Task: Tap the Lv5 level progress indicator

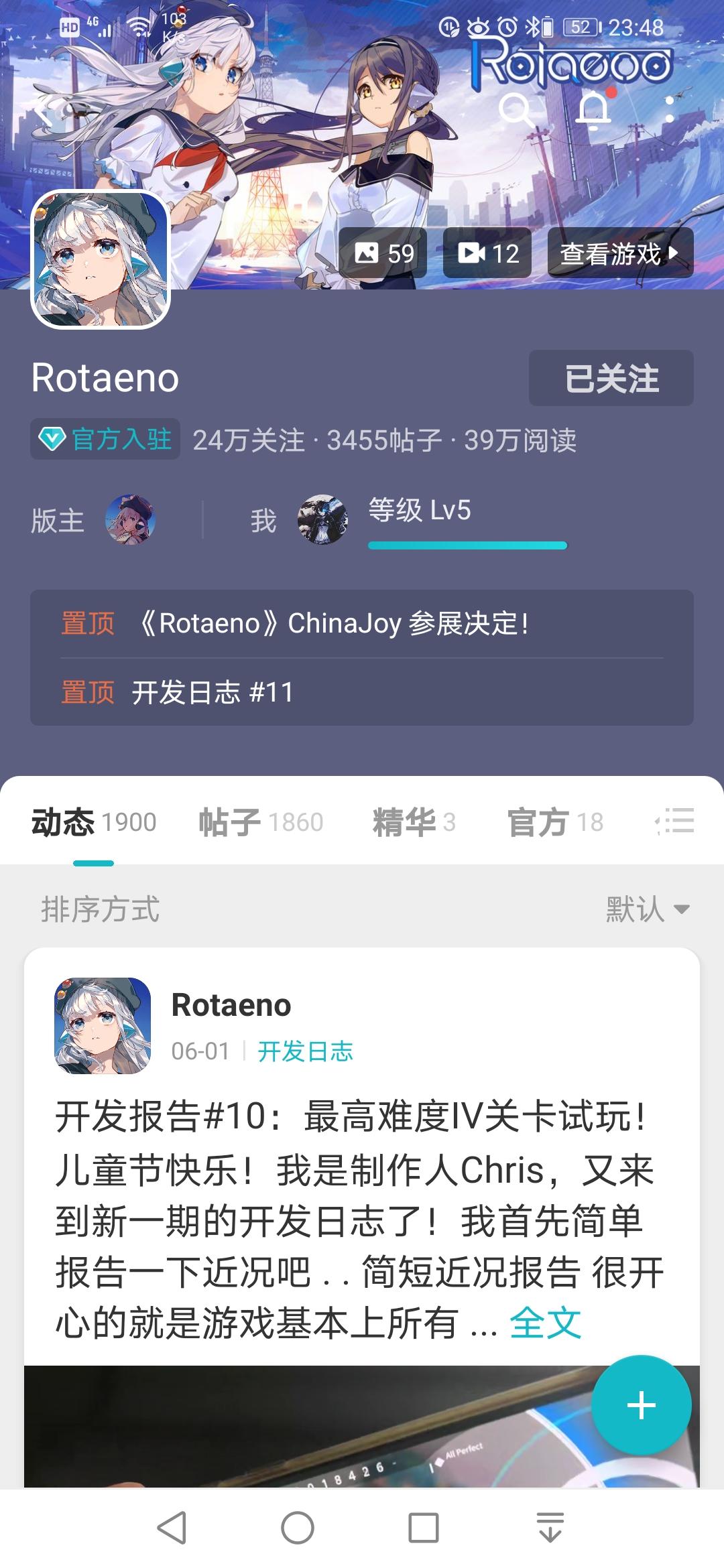Action: click(x=420, y=511)
